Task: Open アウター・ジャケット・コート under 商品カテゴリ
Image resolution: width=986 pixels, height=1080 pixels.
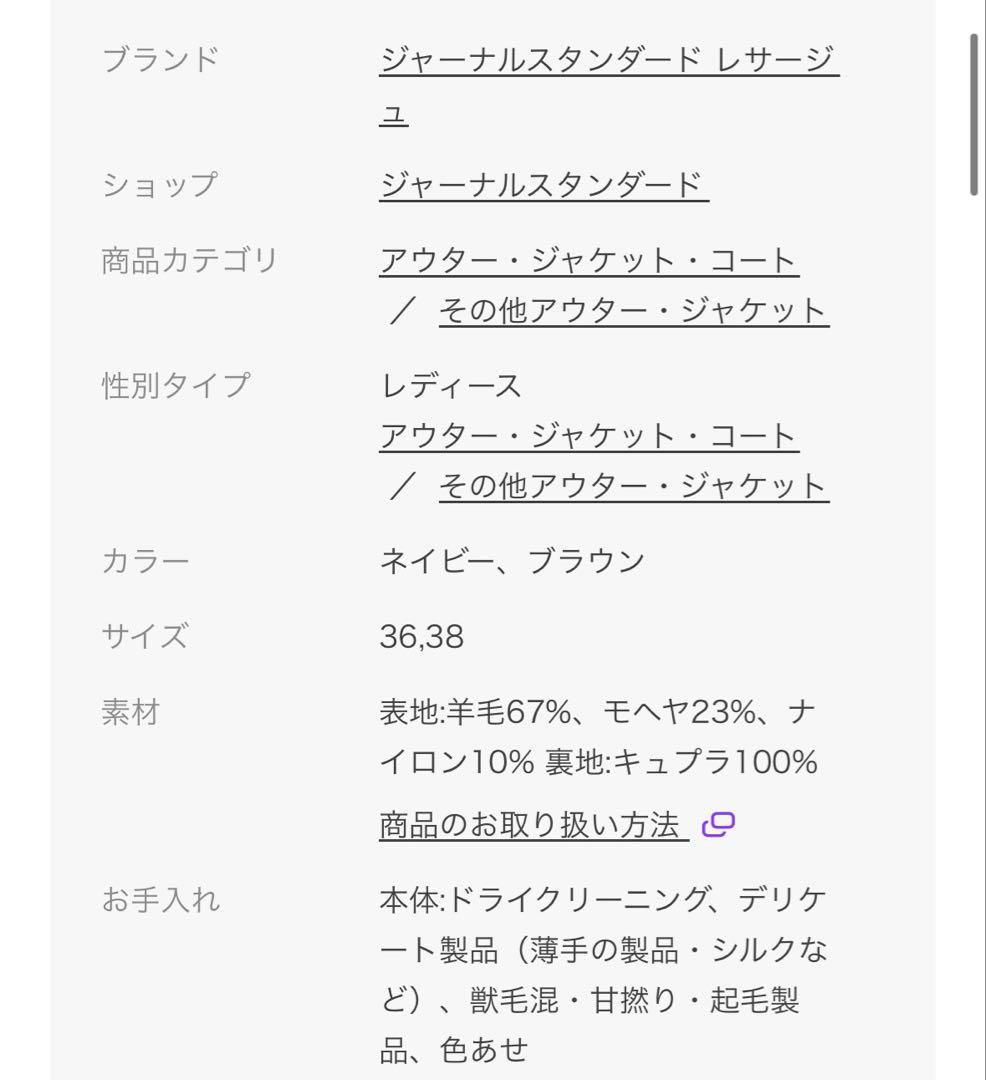Action: pos(588,261)
